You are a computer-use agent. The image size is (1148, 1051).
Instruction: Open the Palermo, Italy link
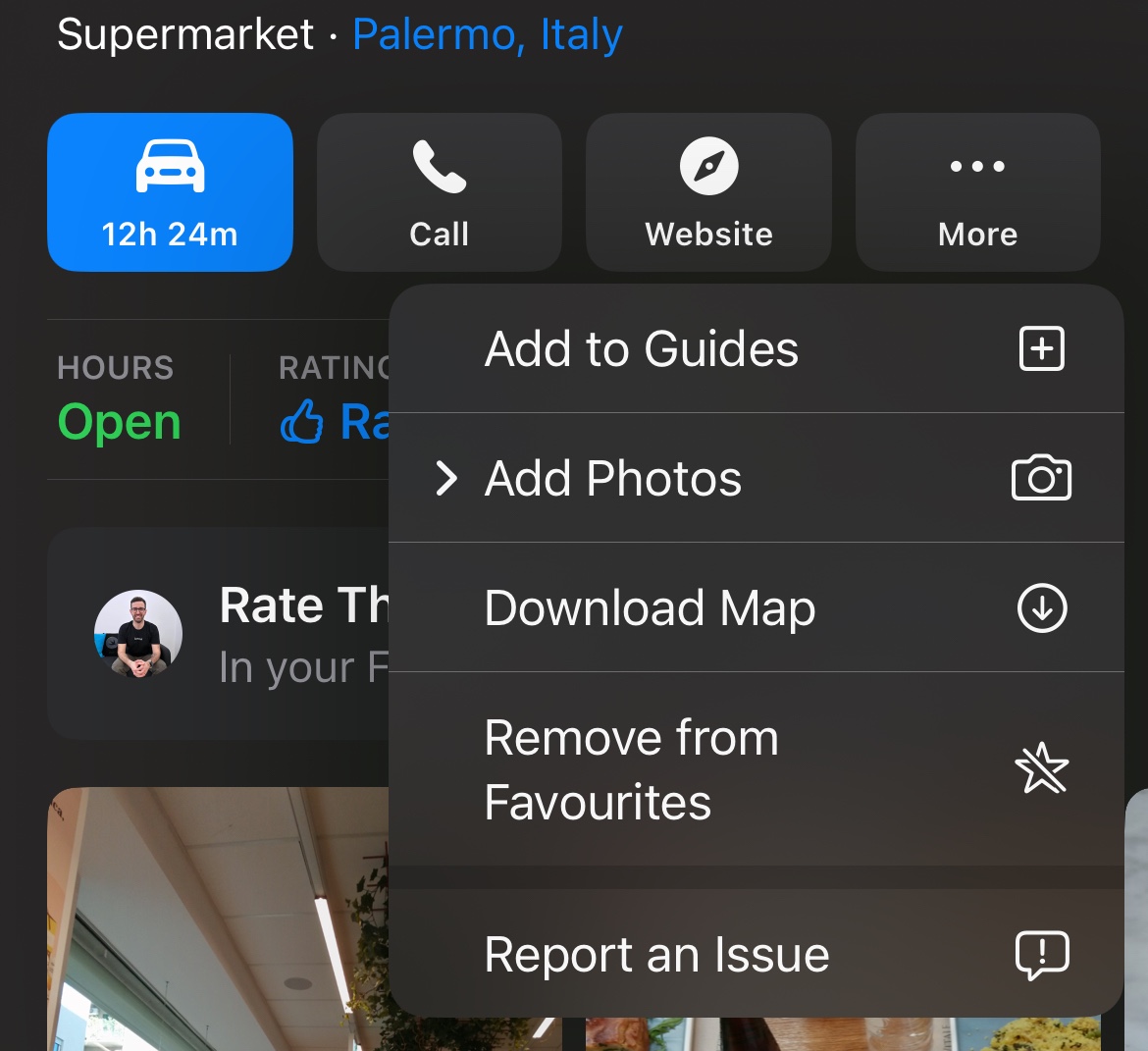coord(487,35)
